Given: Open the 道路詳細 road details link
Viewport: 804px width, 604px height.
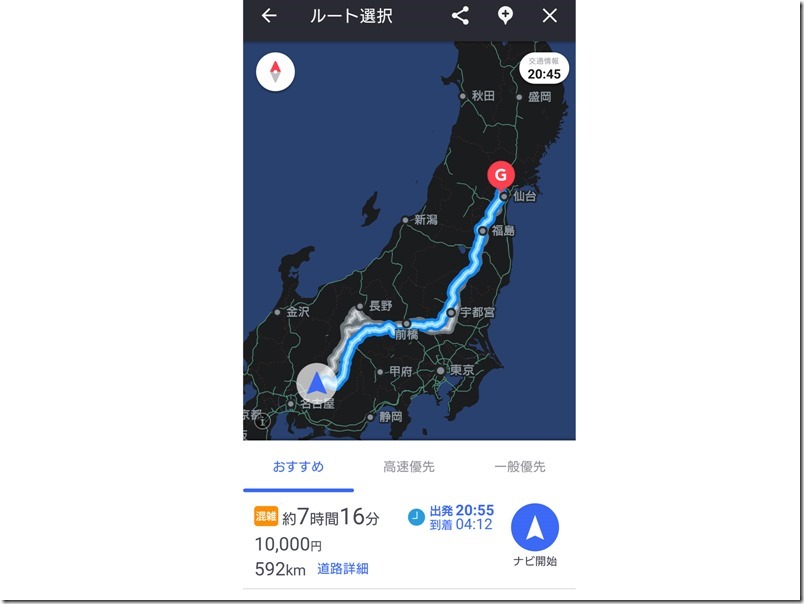Looking at the screenshot, I should click(x=343, y=568).
